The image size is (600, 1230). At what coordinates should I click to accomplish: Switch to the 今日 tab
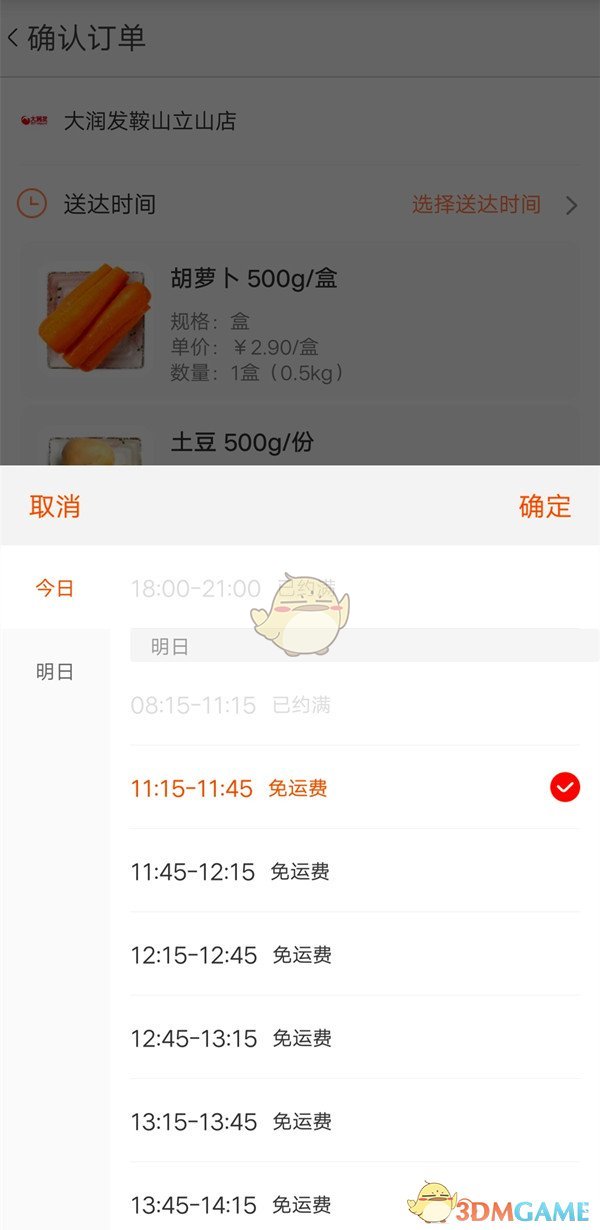[55, 588]
